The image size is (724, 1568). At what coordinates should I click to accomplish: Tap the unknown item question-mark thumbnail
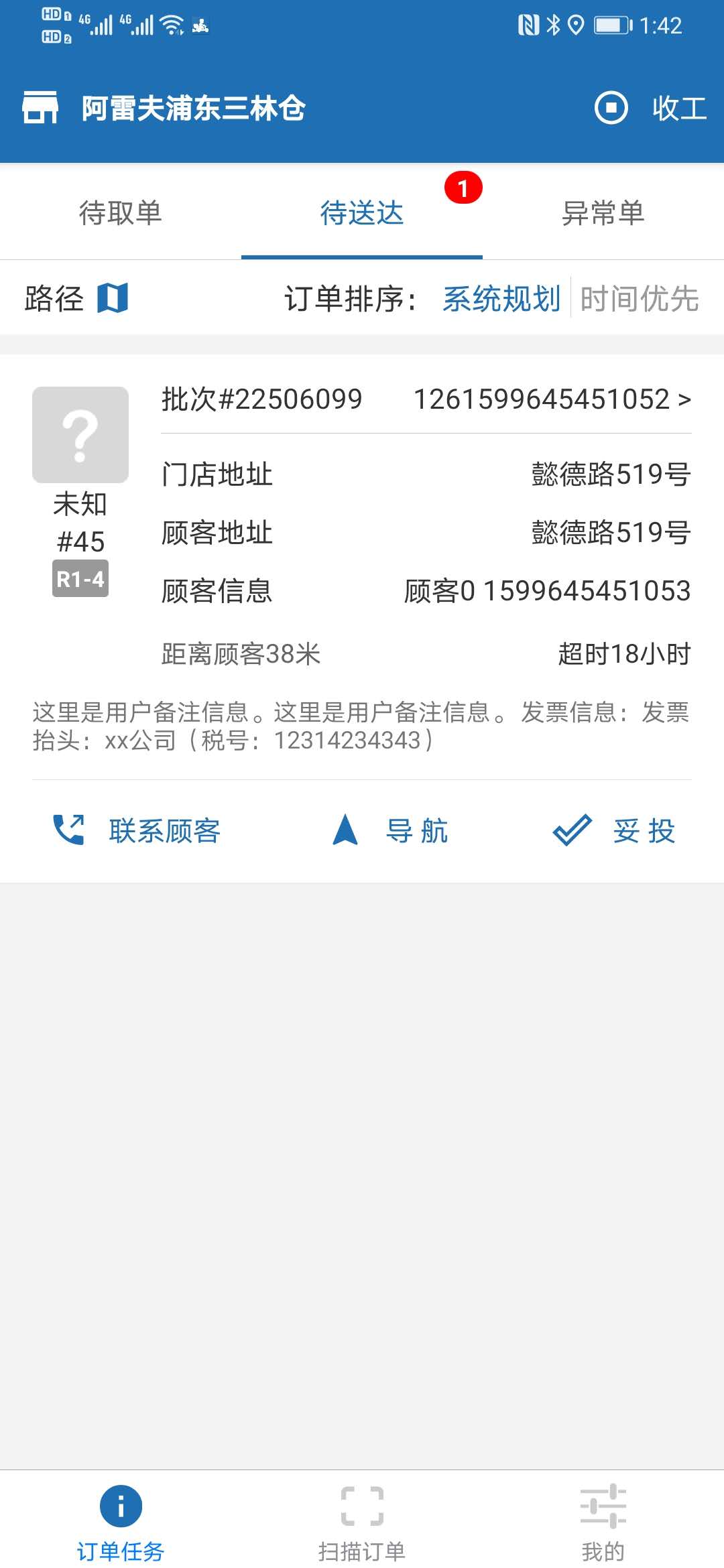click(x=80, y=434)
